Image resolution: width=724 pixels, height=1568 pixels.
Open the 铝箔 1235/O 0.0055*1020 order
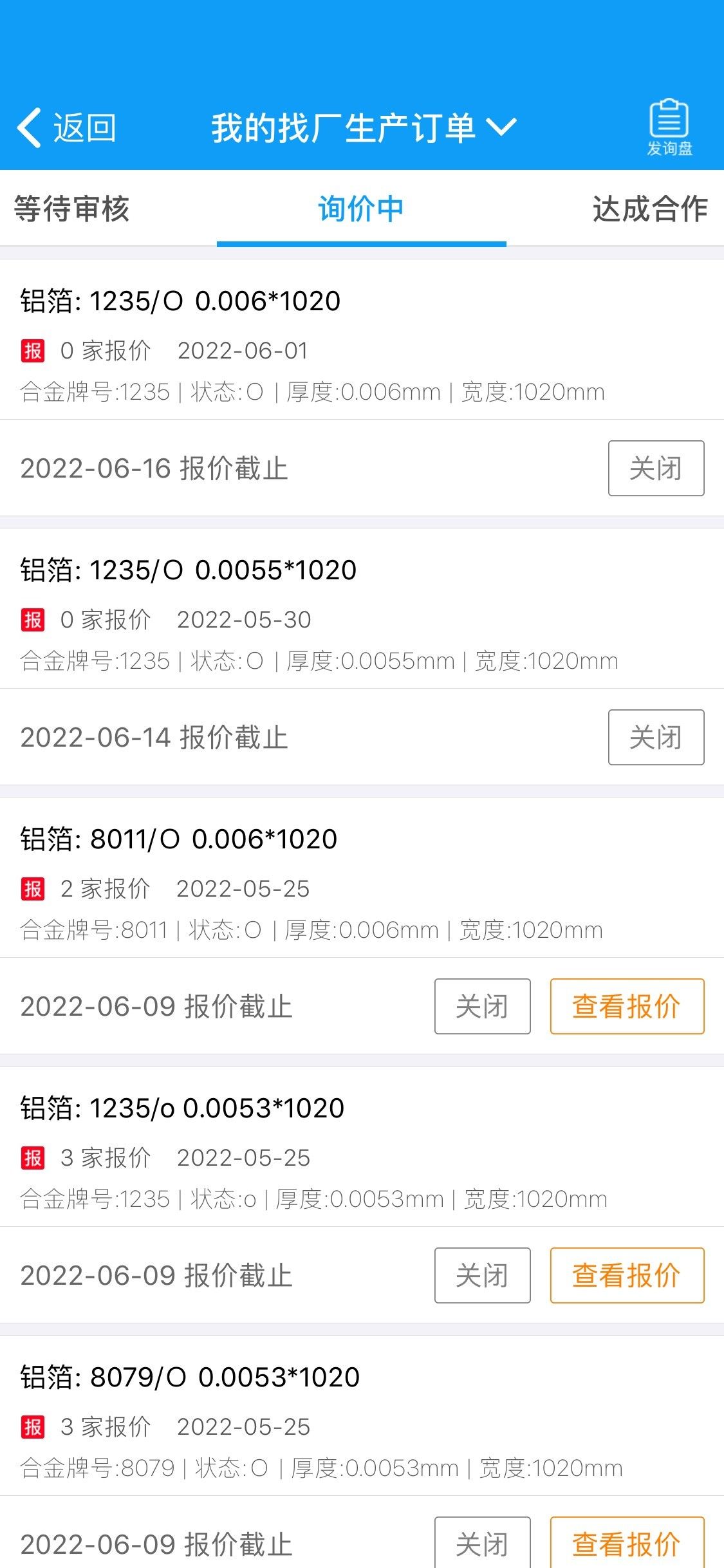click(x=188, y=570)
